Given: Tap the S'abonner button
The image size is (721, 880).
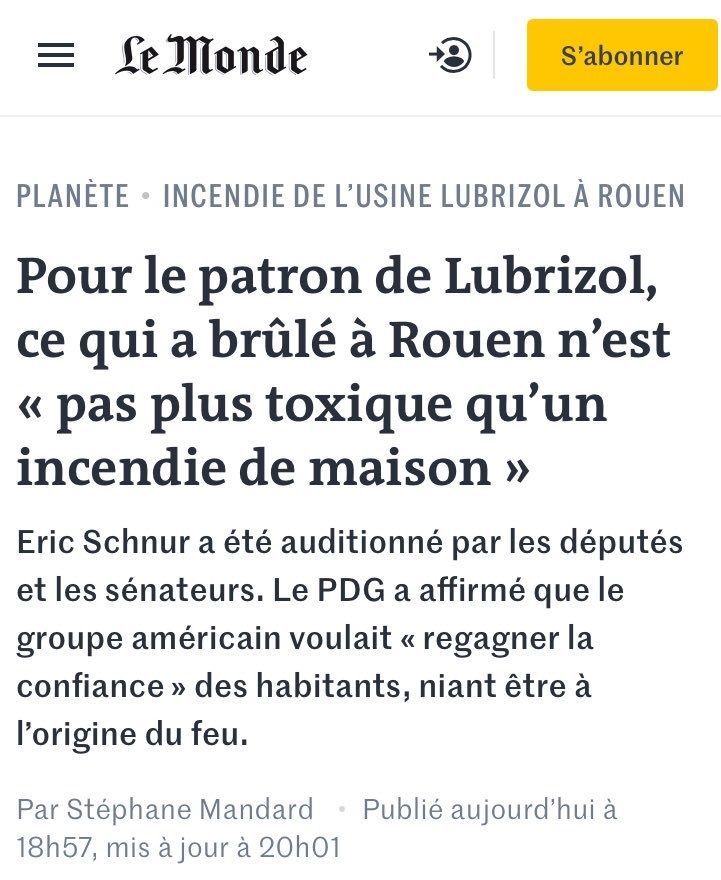Looking at the screenshot, I should [x=621, y=56].
